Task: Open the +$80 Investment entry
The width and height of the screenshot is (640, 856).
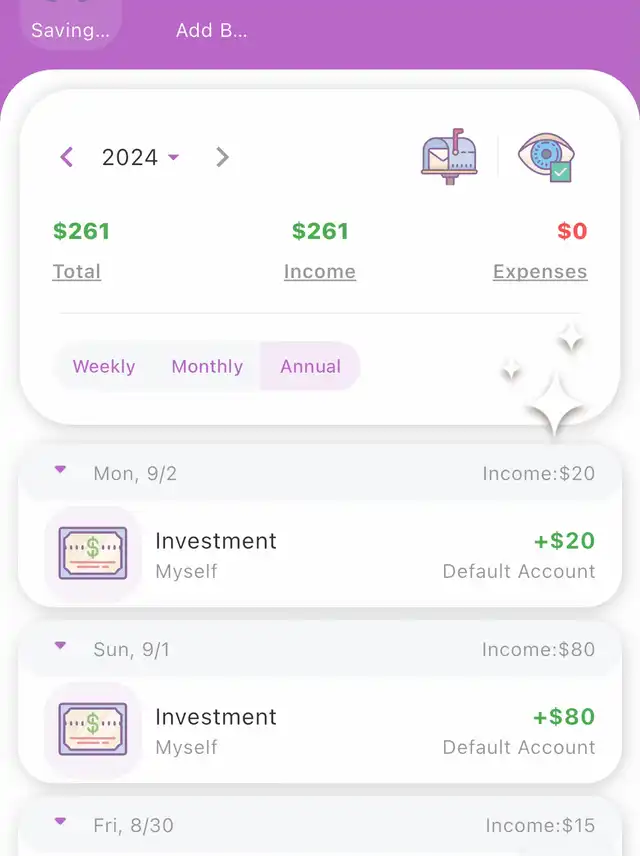Action: (x=320, y=731)
